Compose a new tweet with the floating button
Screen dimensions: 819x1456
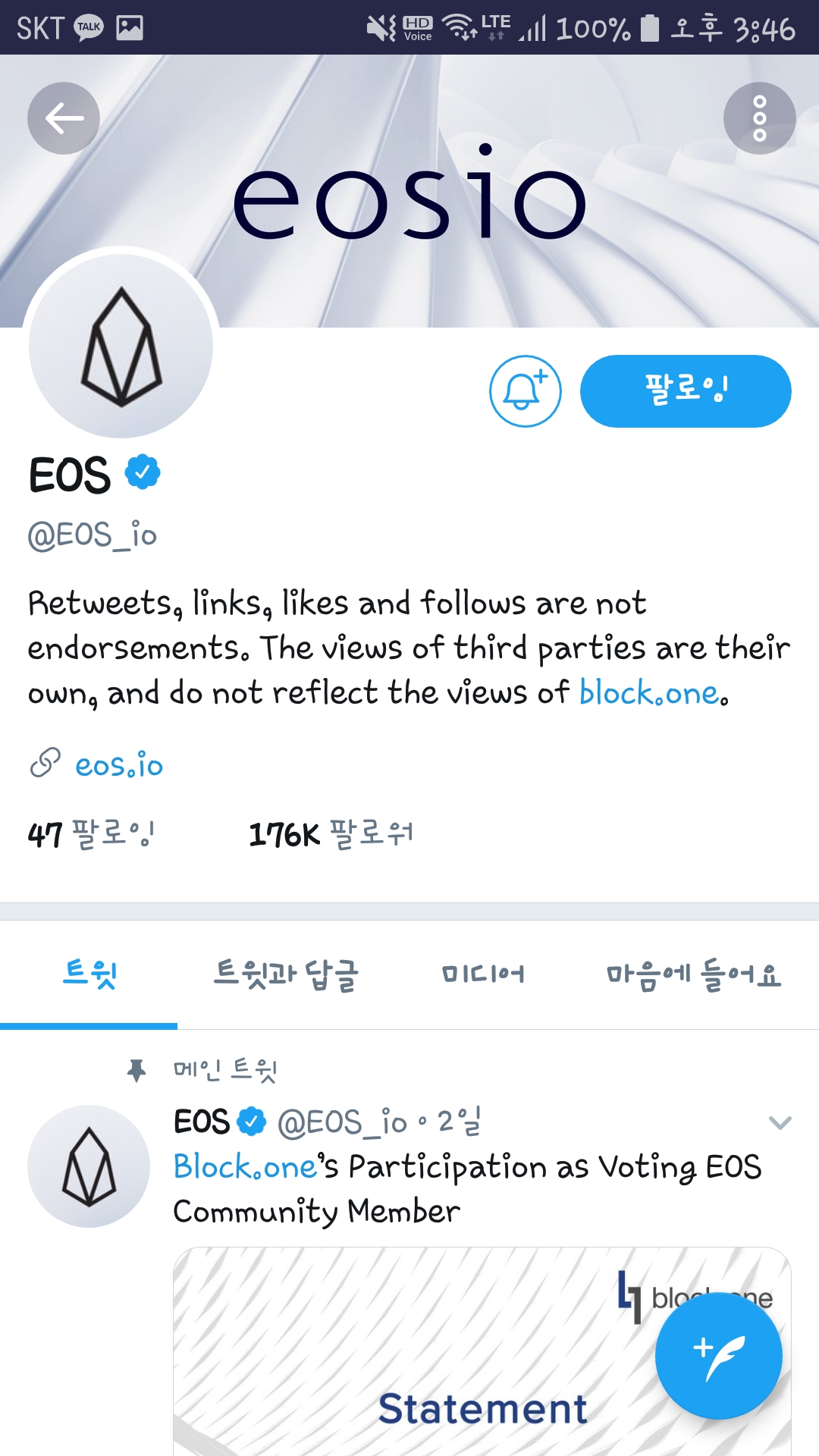point(718,1355)
